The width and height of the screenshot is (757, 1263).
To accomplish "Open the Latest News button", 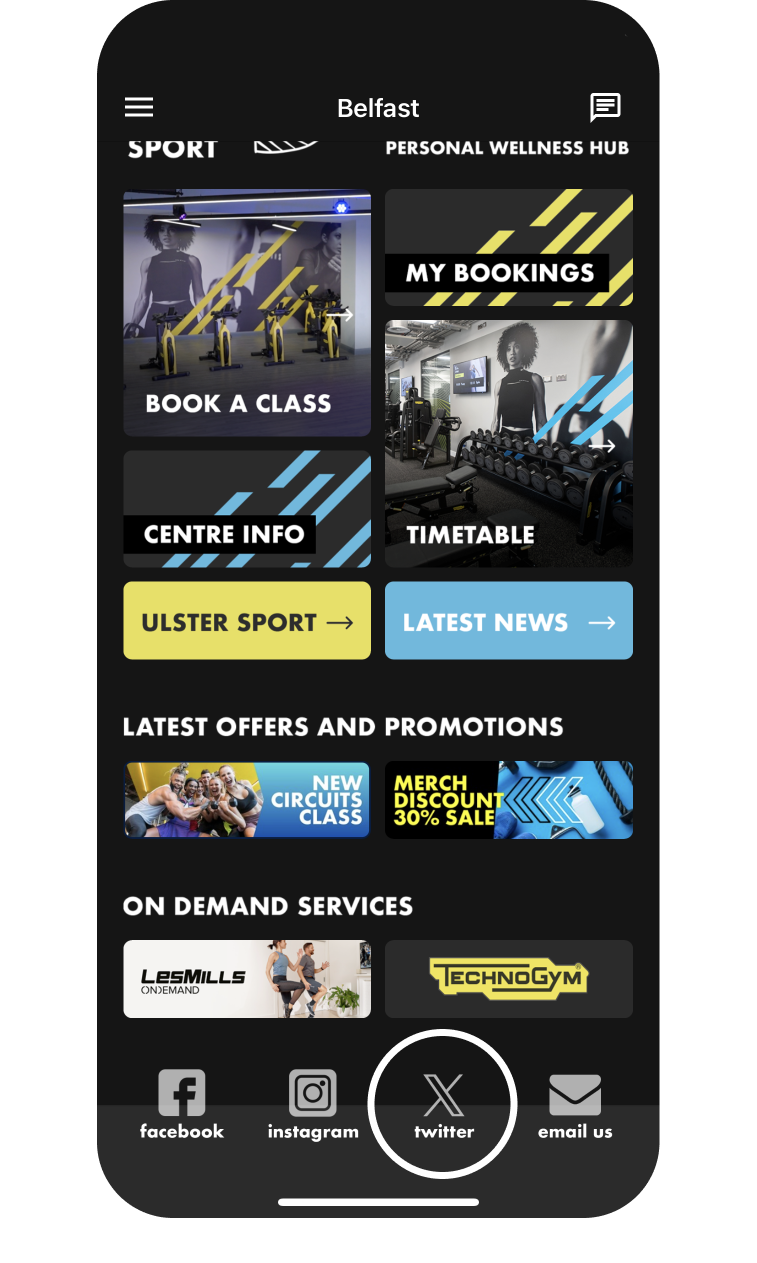I will point(509,621).
